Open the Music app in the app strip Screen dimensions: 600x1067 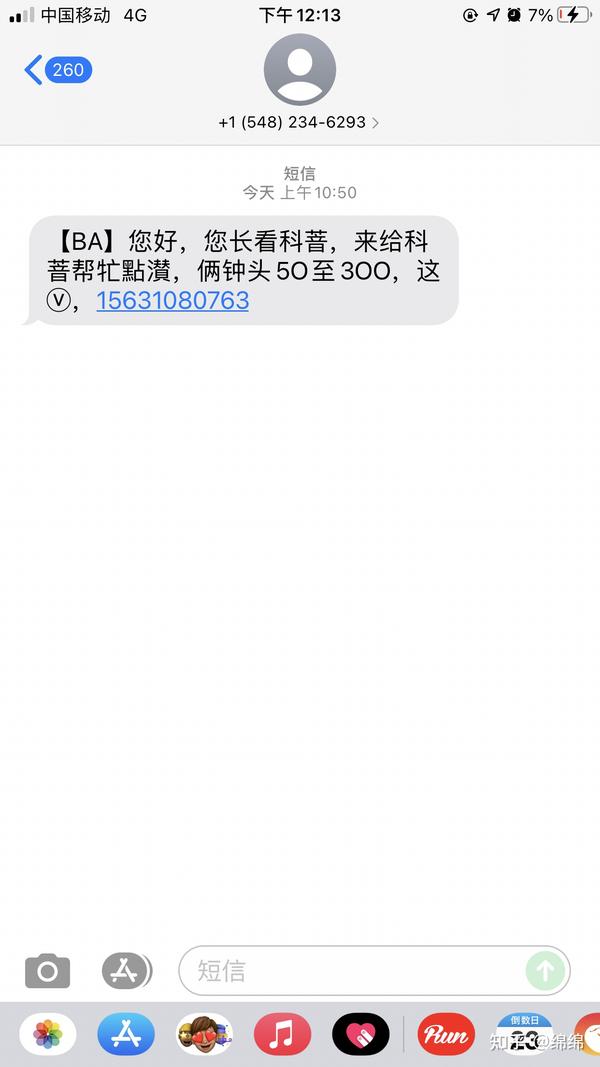pyautogui.click(x=282, y=1034)
